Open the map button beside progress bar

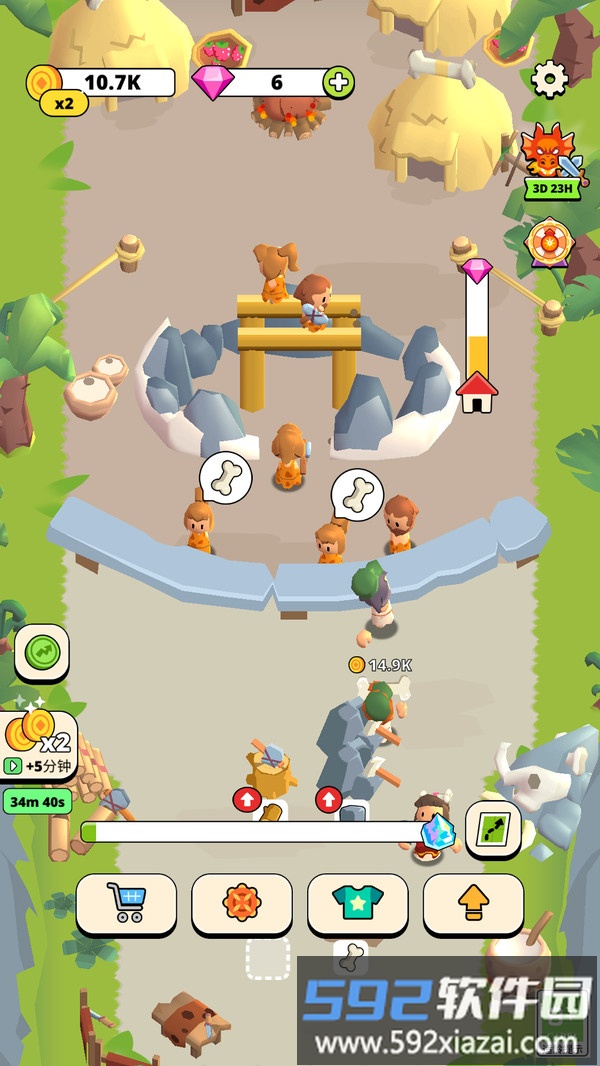[493, 829]
